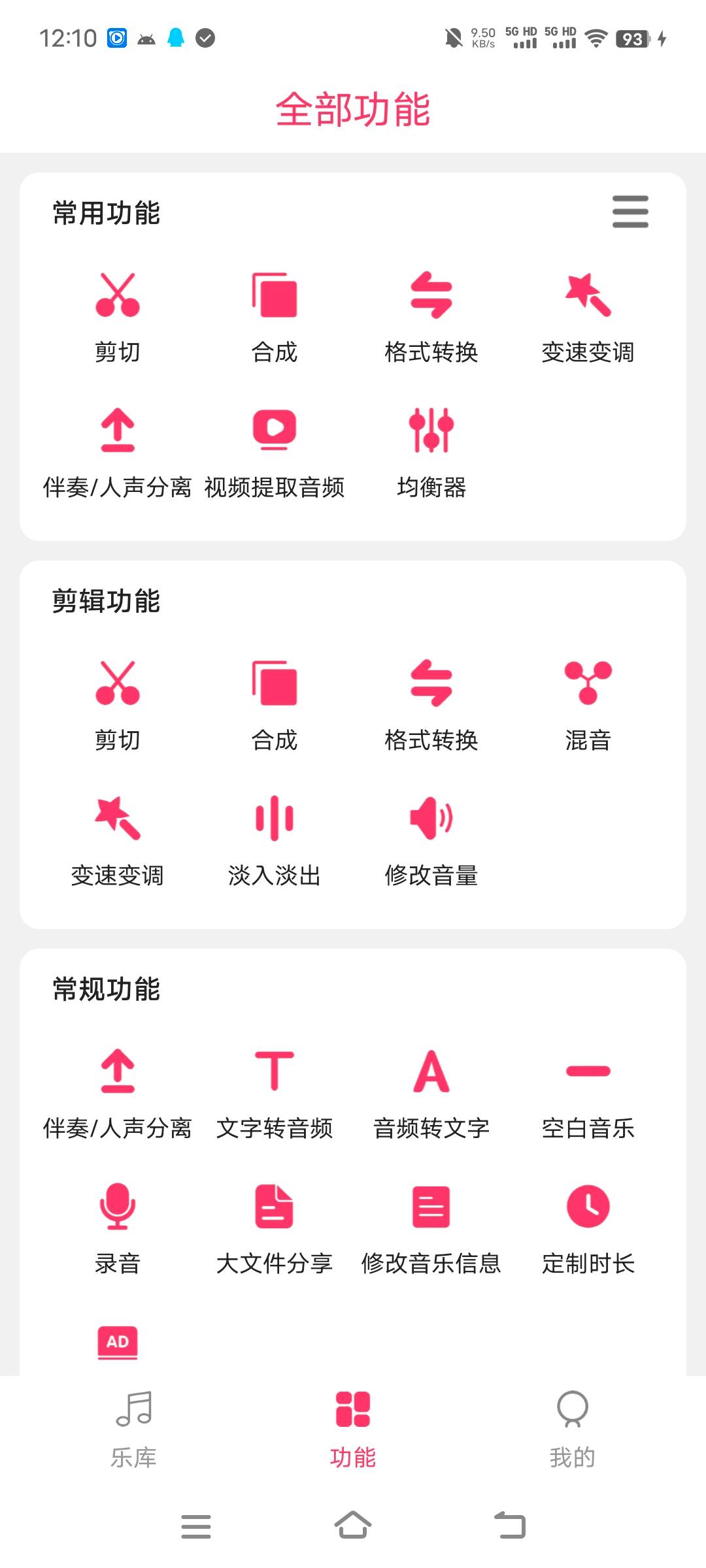Viewport: 706px width, 1568px height.
Task: Choose 淡入淡出 fade effect
Action: (x=275, y=840)
